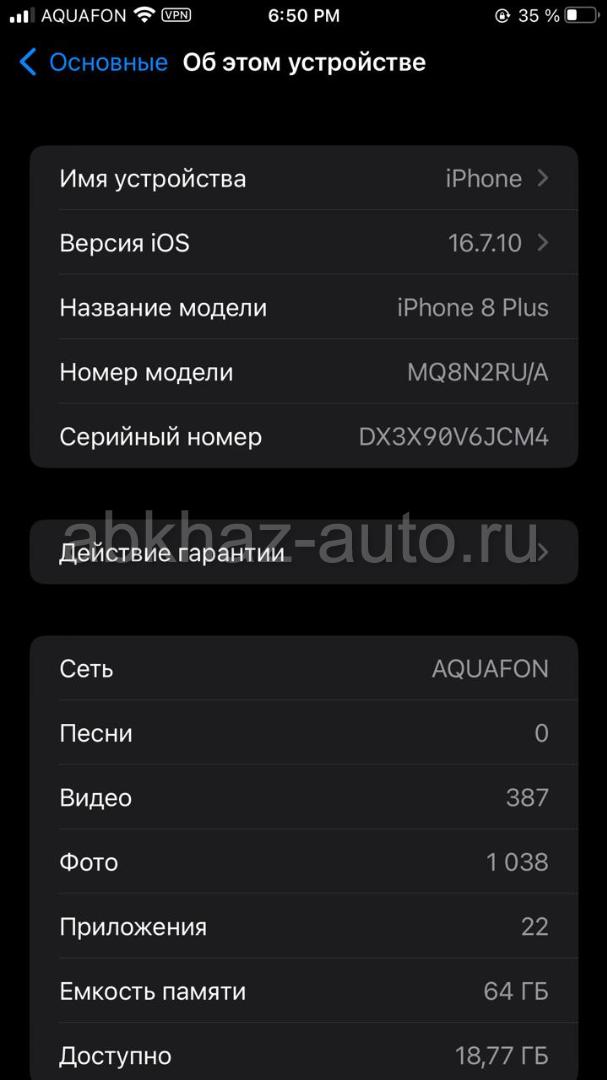Open Действие гарантии details

[x=303, y=552]
